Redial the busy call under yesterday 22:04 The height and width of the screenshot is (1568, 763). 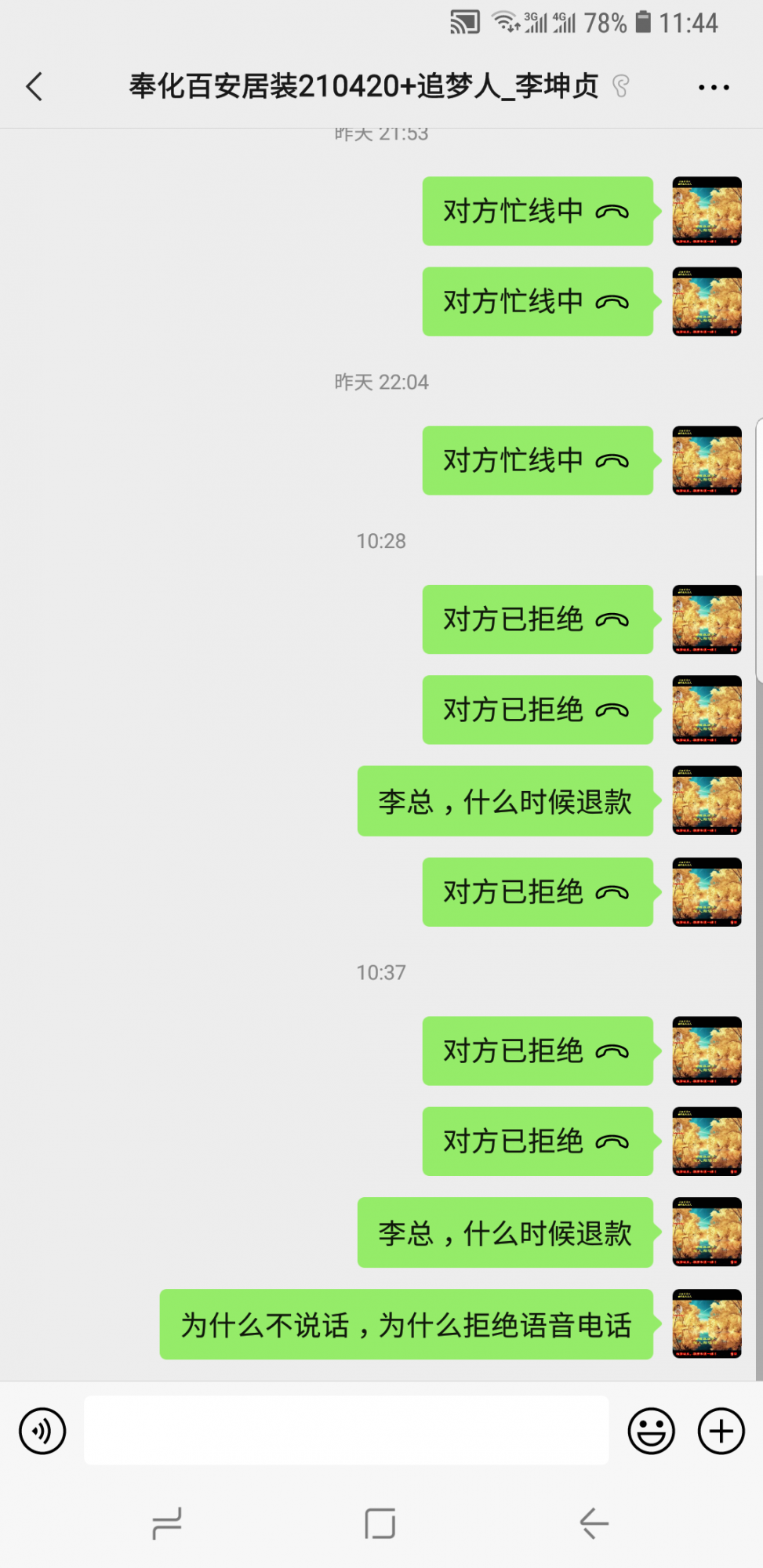coord(537,460)
